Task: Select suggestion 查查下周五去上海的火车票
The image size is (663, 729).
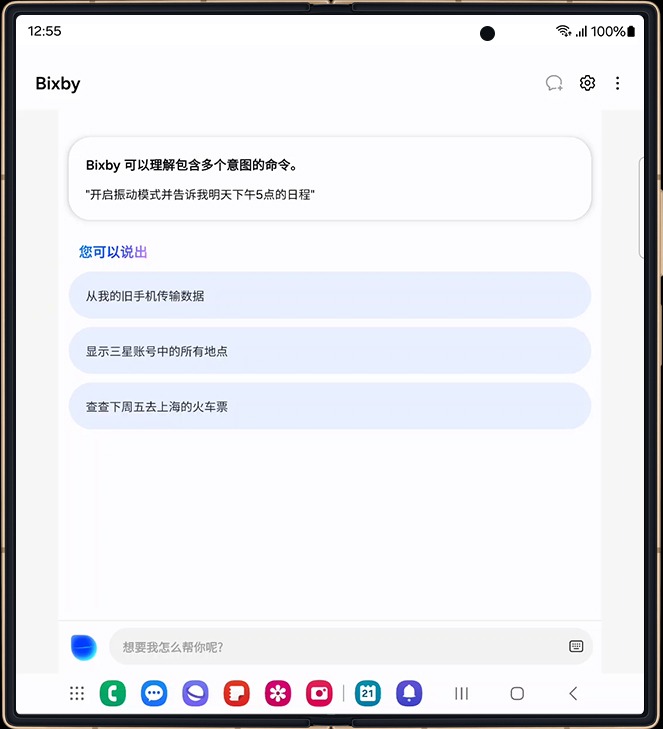Action: pyautogui.click(x=329, y=406)
